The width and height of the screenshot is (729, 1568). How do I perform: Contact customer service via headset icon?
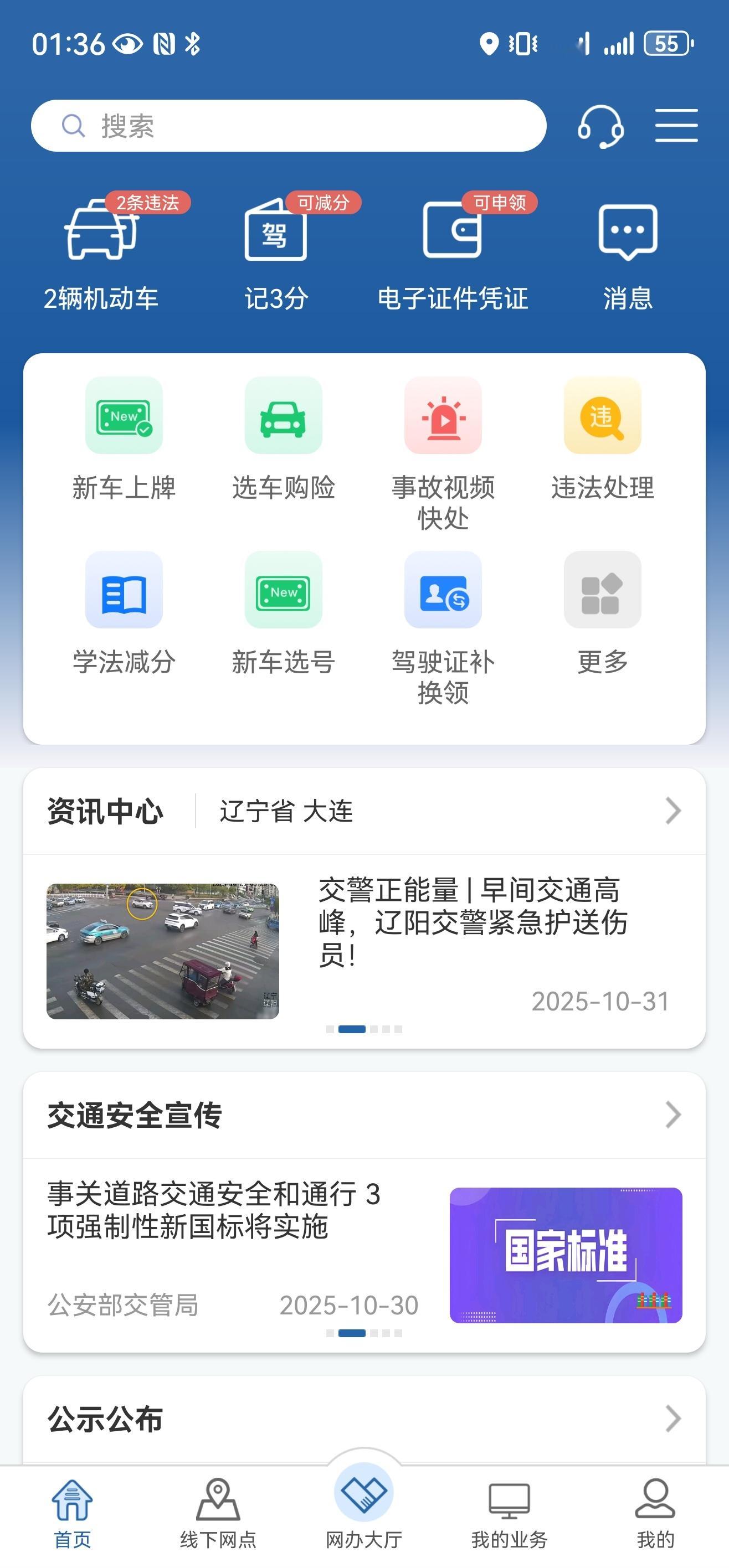[602, 126]
